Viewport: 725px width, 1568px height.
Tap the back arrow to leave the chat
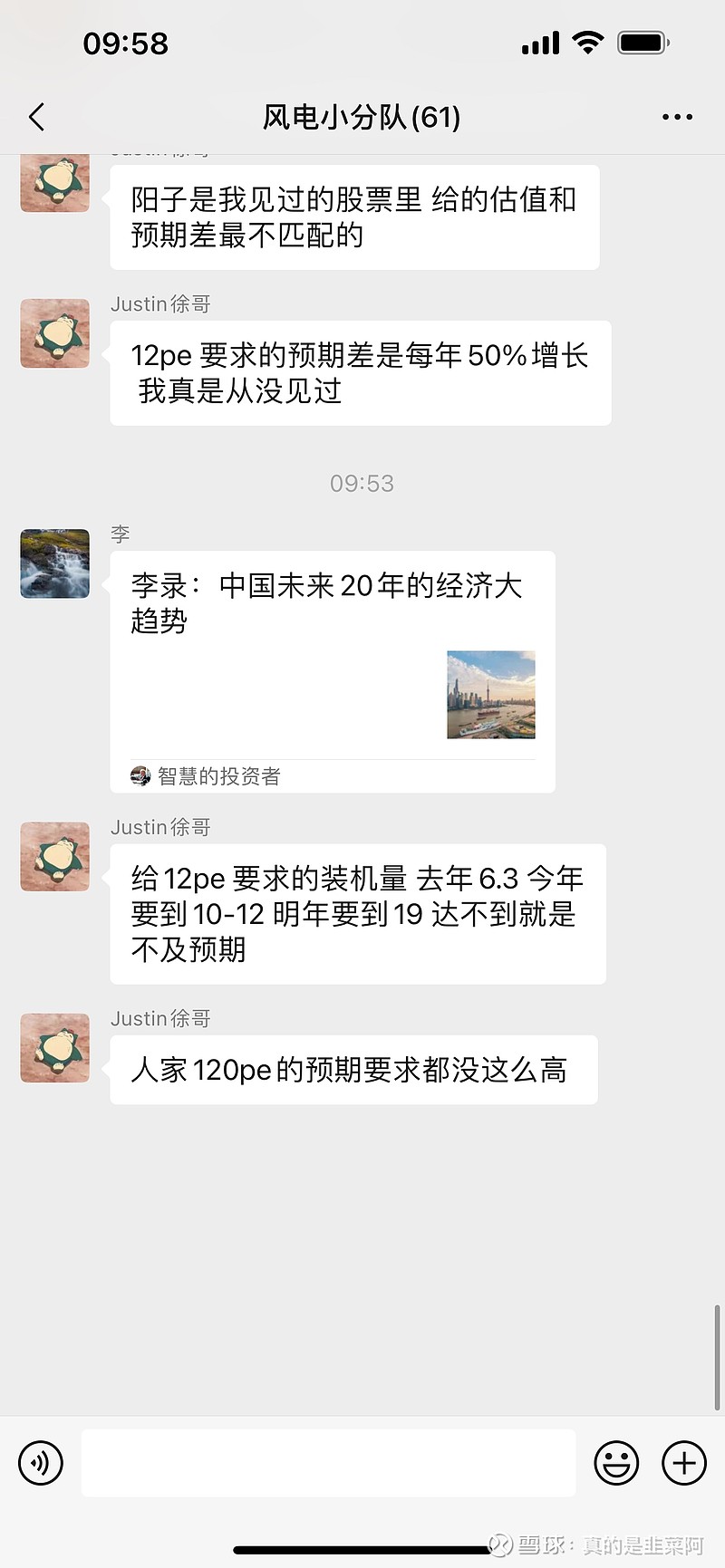36,117
